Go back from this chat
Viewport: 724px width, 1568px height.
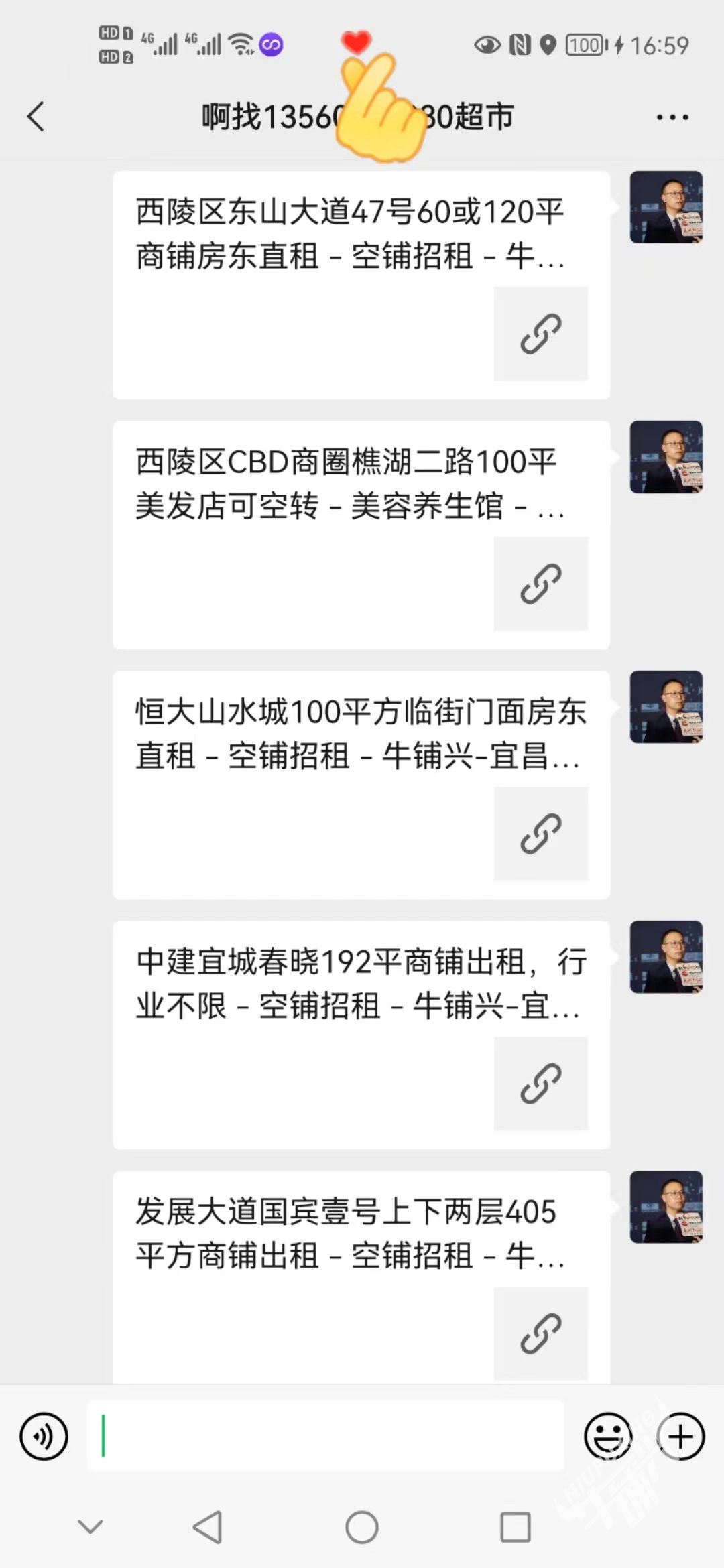36,117
